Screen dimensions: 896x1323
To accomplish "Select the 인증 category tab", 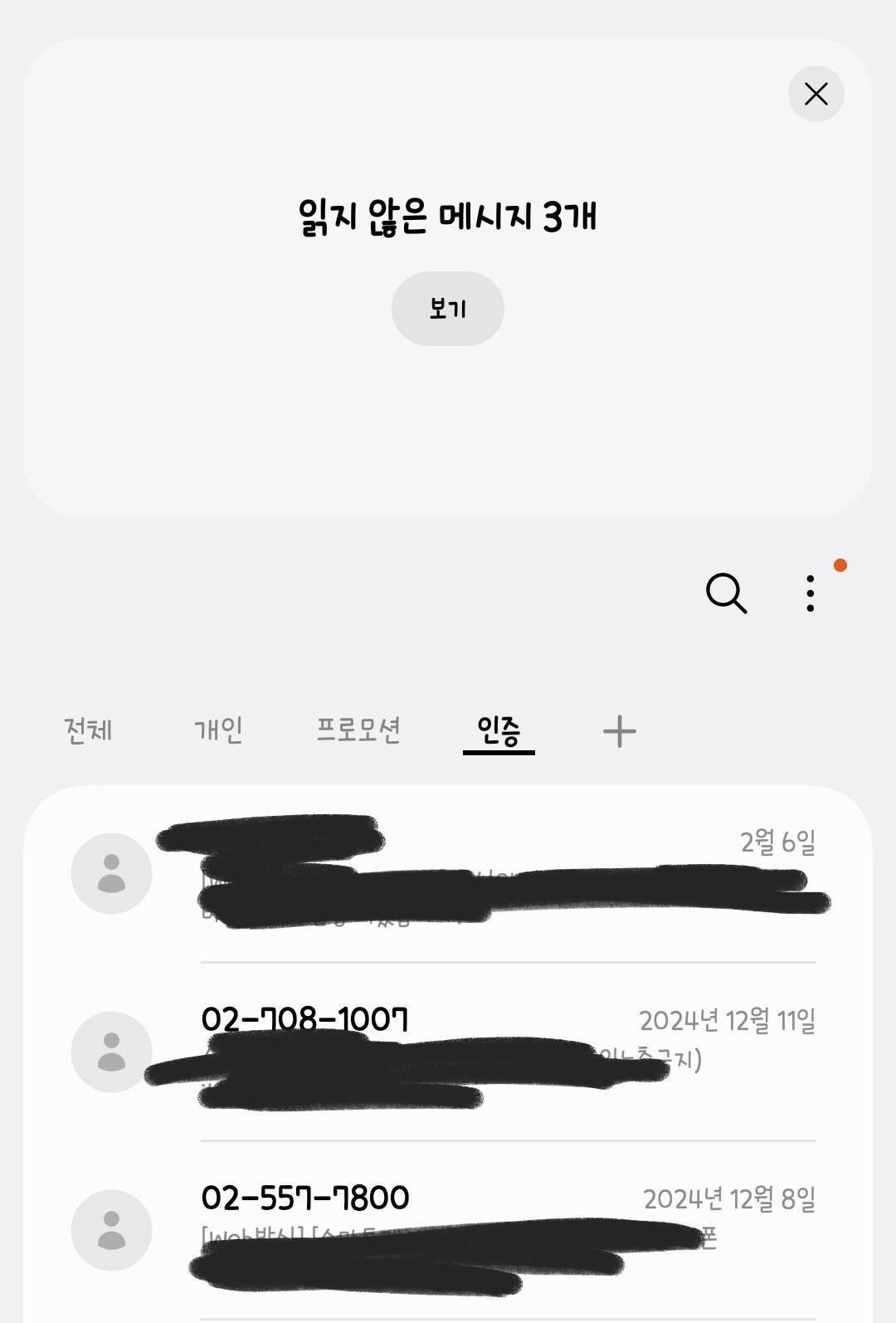I will tap(499, 730).
